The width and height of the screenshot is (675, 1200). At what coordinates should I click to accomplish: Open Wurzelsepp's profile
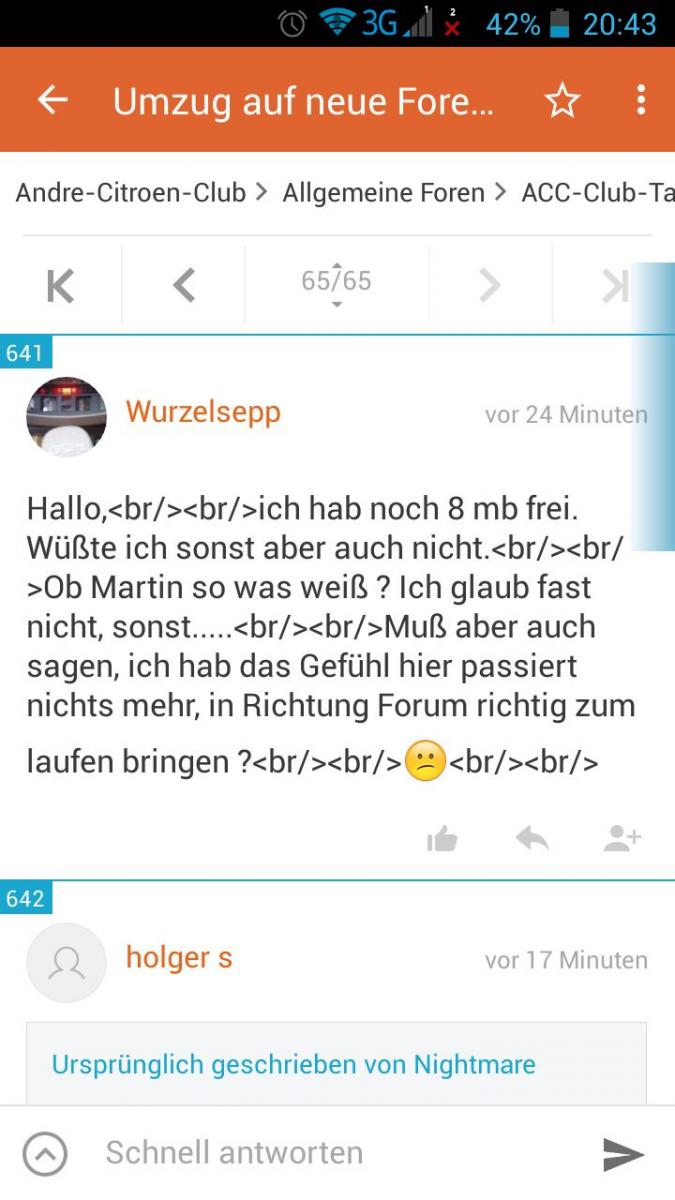[x=203, y=412]
